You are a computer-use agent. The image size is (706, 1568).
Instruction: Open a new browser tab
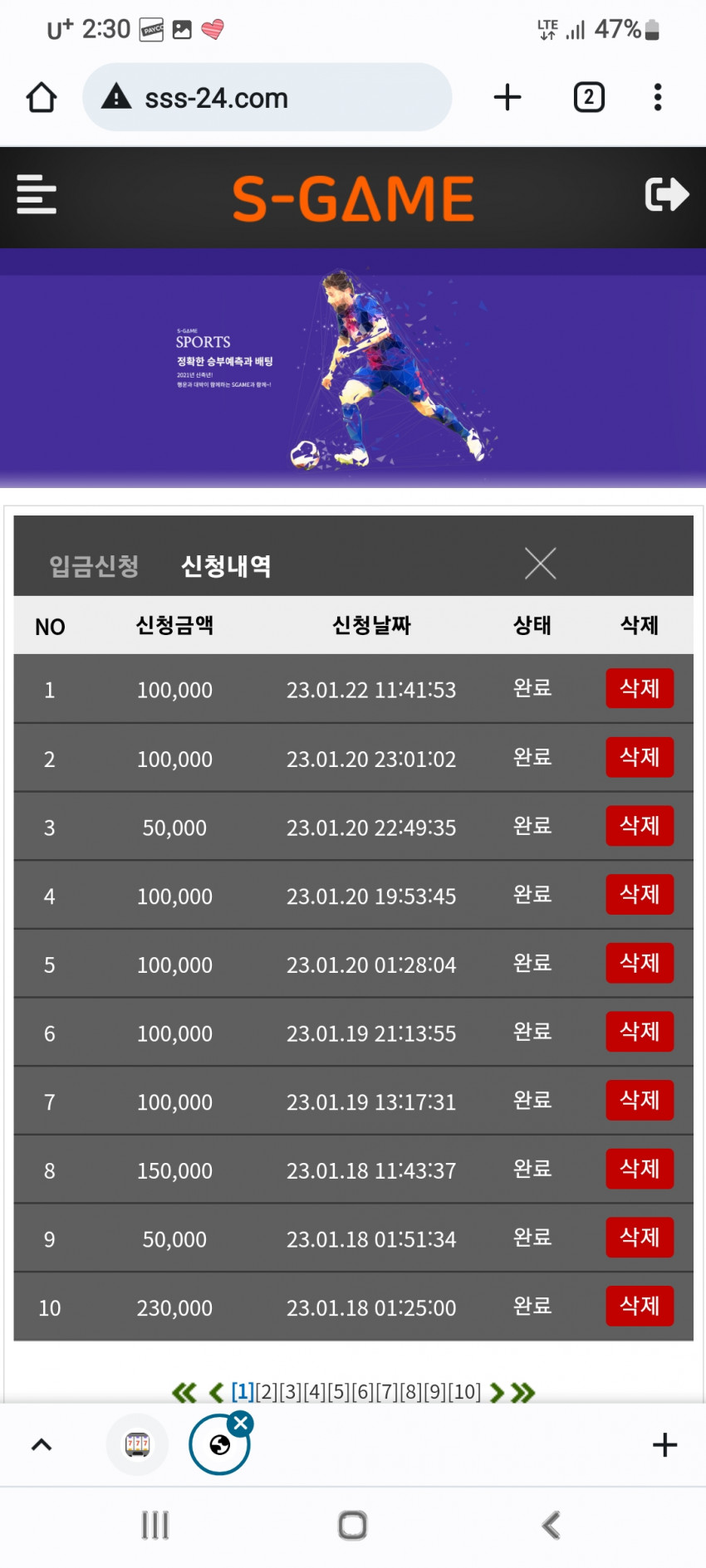507,98
